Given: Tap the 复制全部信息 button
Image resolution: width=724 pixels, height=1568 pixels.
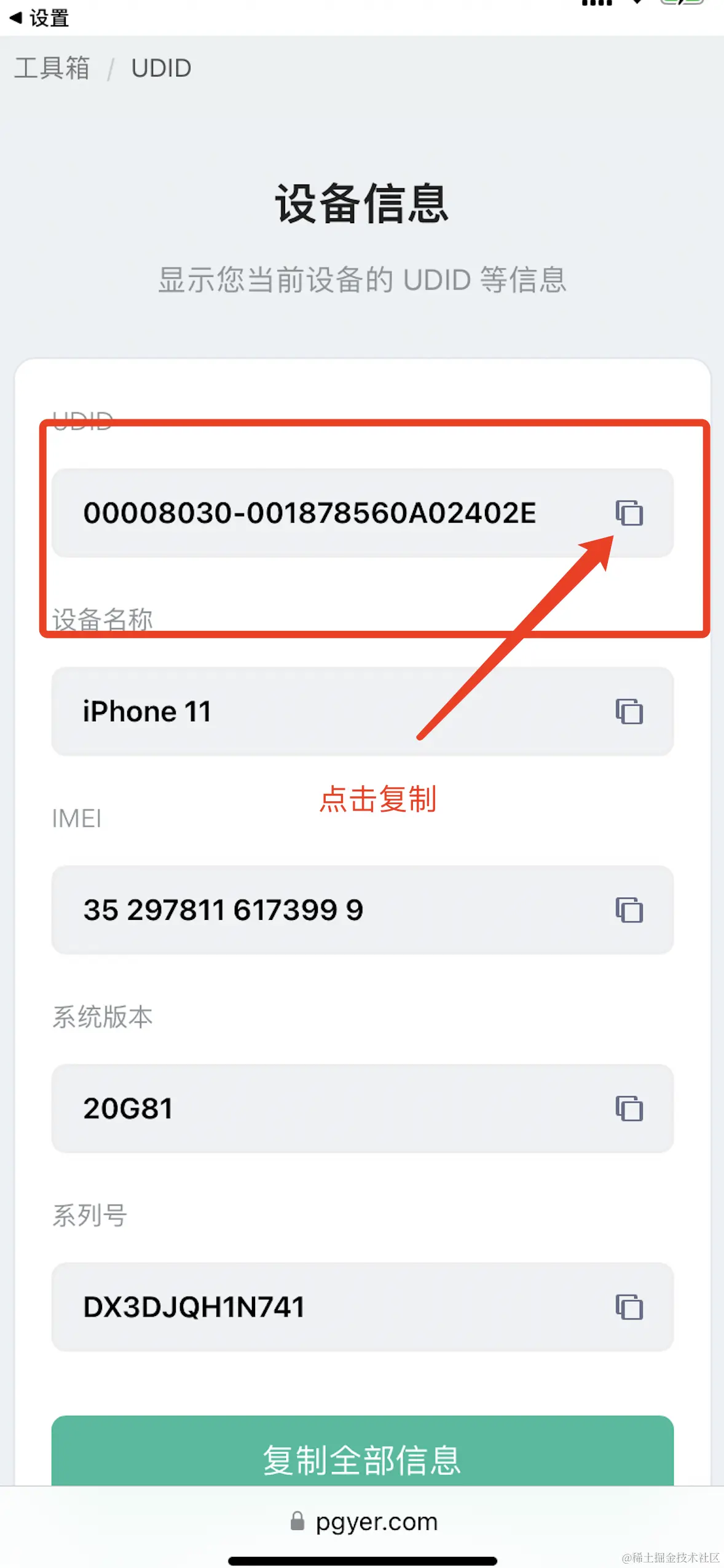Looking at the screenshot, I should pyautogui.click(x=362, y=1458).
